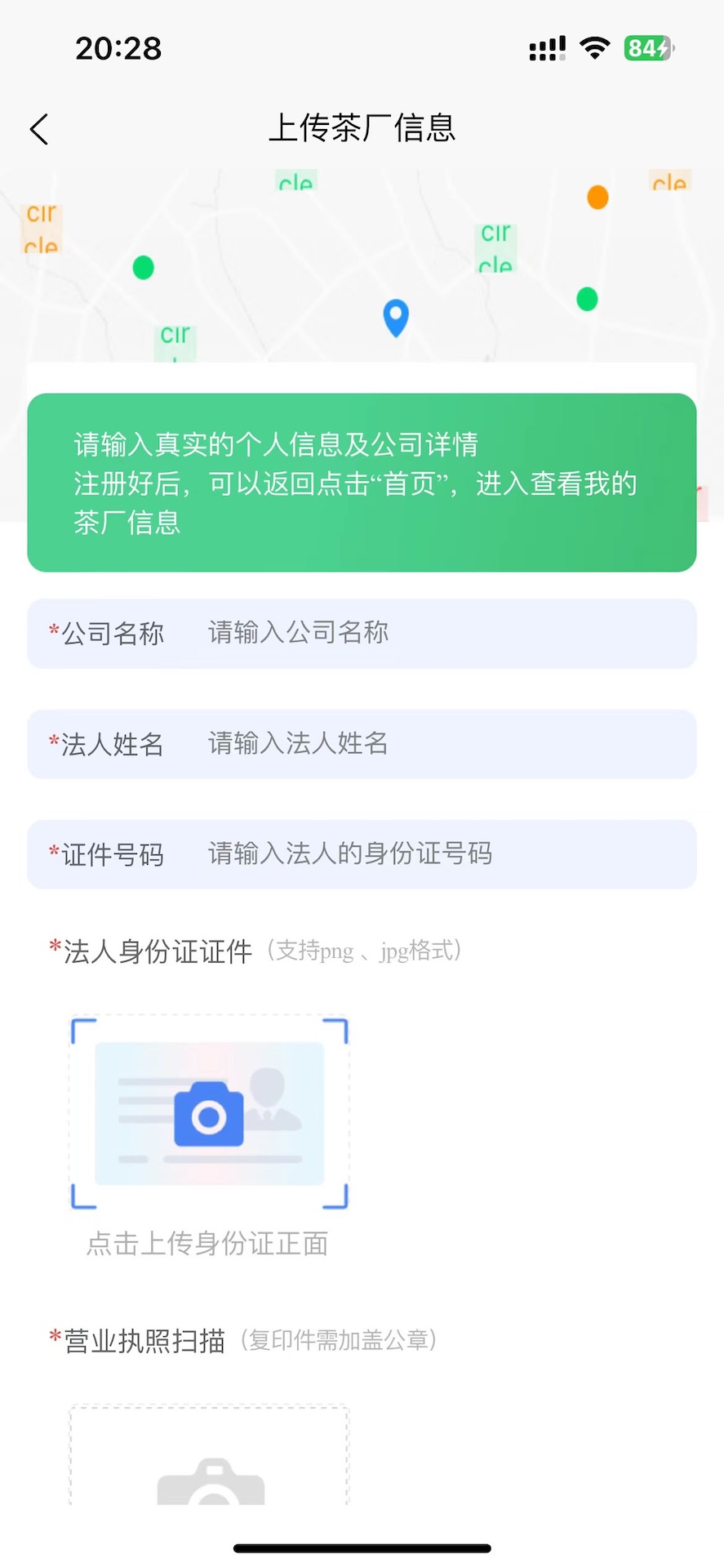Click the battery indicator showing 84
724x1568 pixels.
pos(648,48)
